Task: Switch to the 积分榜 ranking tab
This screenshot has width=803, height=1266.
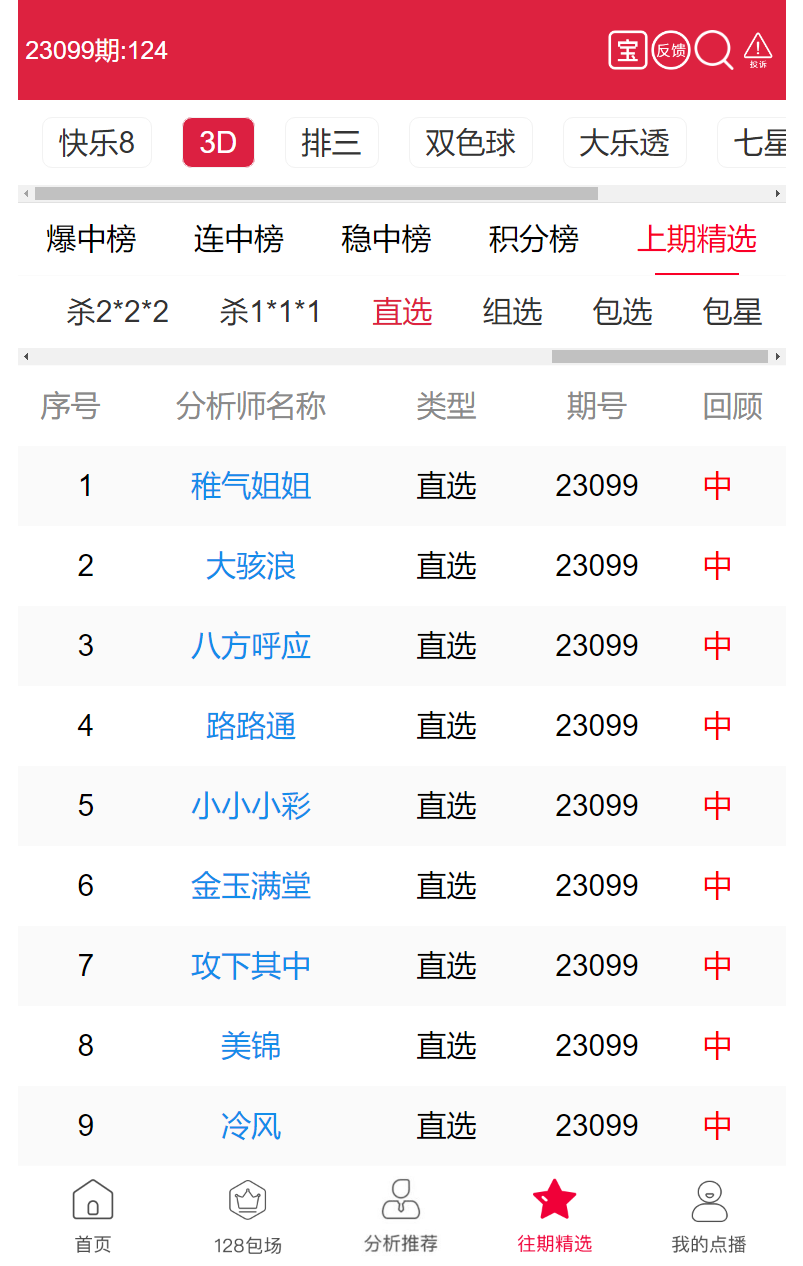Action: click(533, 239)
